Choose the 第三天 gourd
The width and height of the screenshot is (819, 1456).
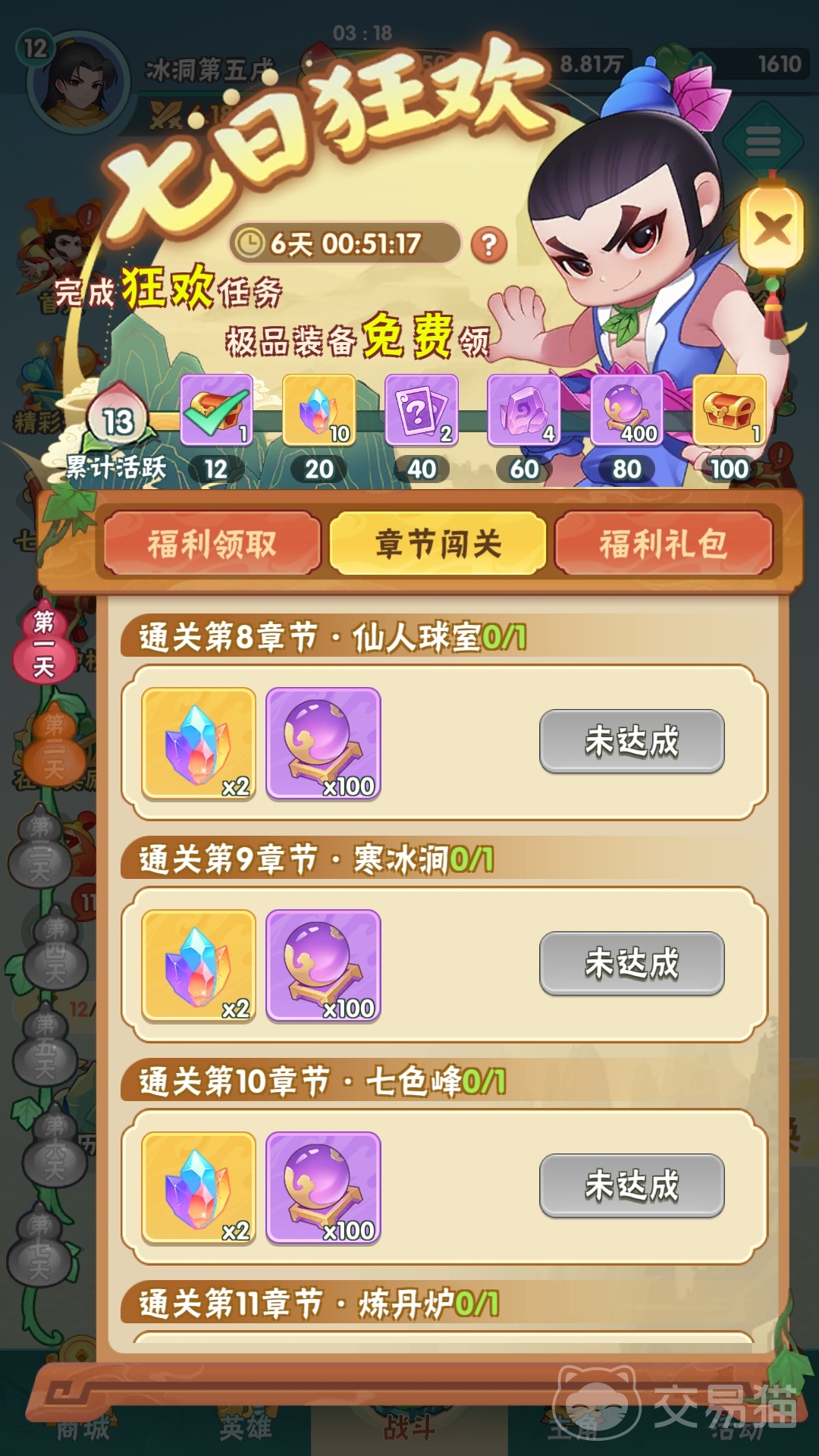(39, 849)
